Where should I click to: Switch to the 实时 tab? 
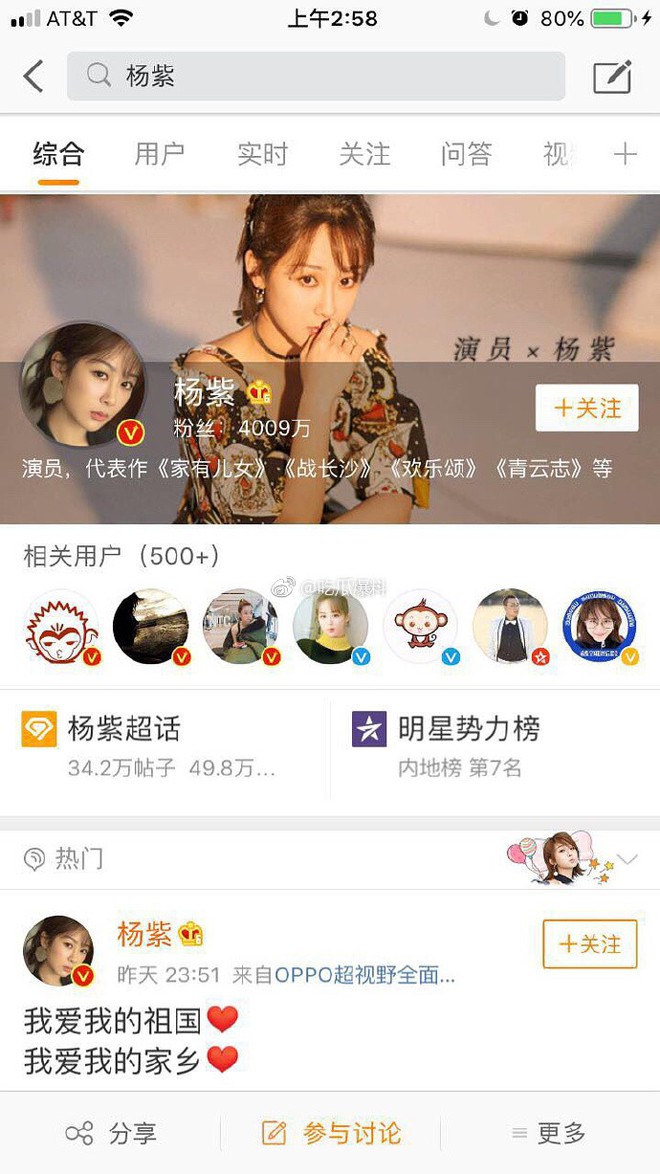(x=262, y=154)
